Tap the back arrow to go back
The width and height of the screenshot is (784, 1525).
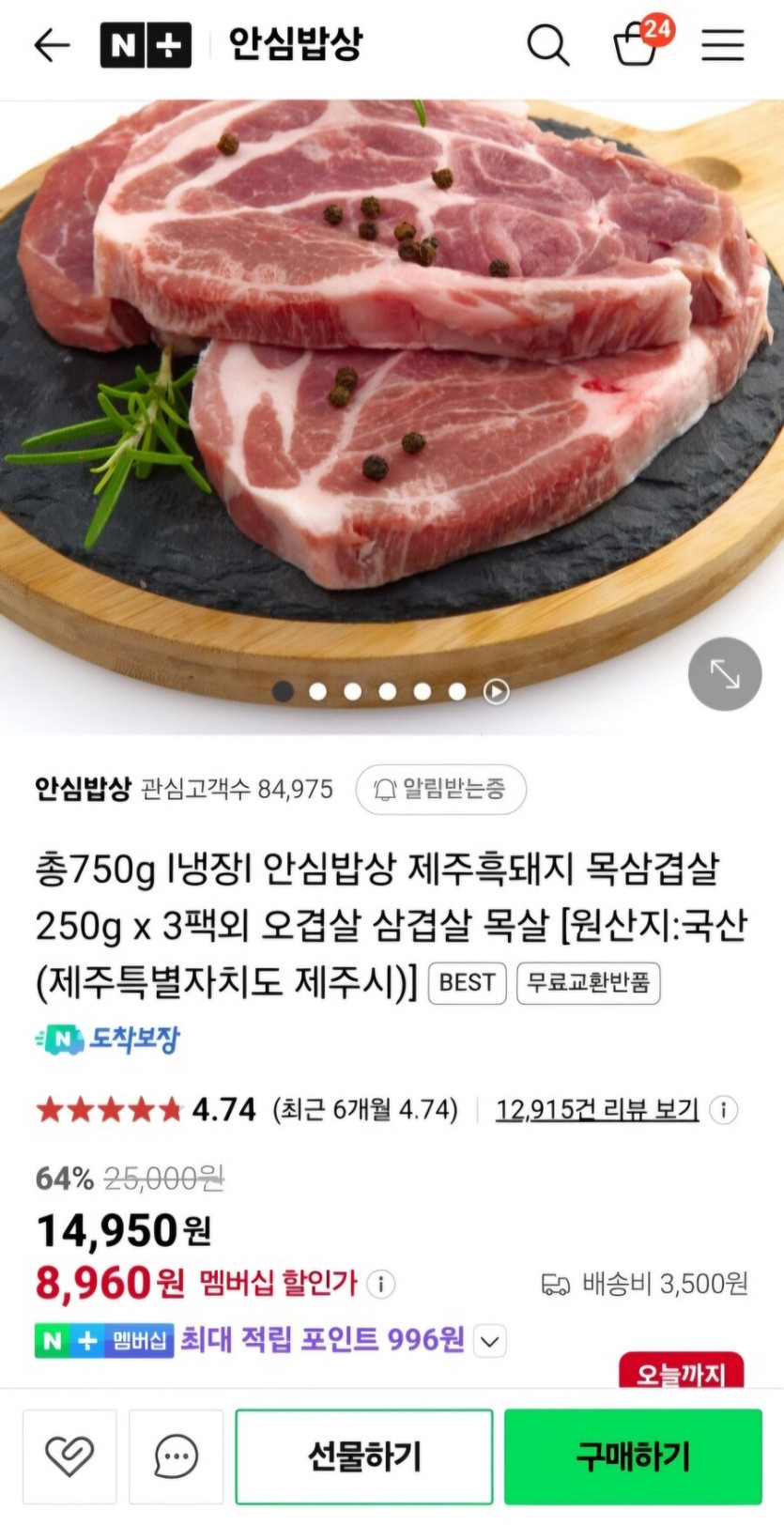[52, 44]
